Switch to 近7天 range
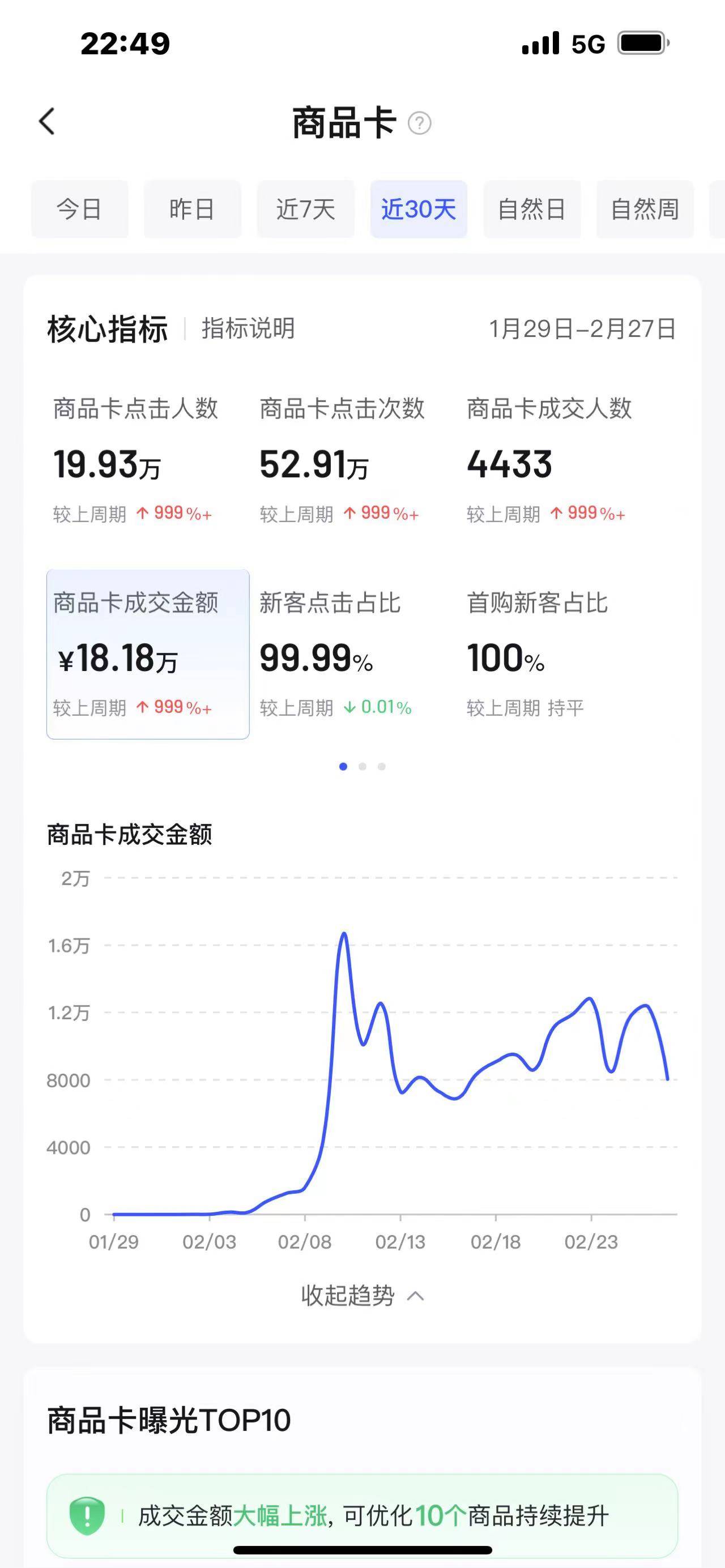 coord(306,209)
